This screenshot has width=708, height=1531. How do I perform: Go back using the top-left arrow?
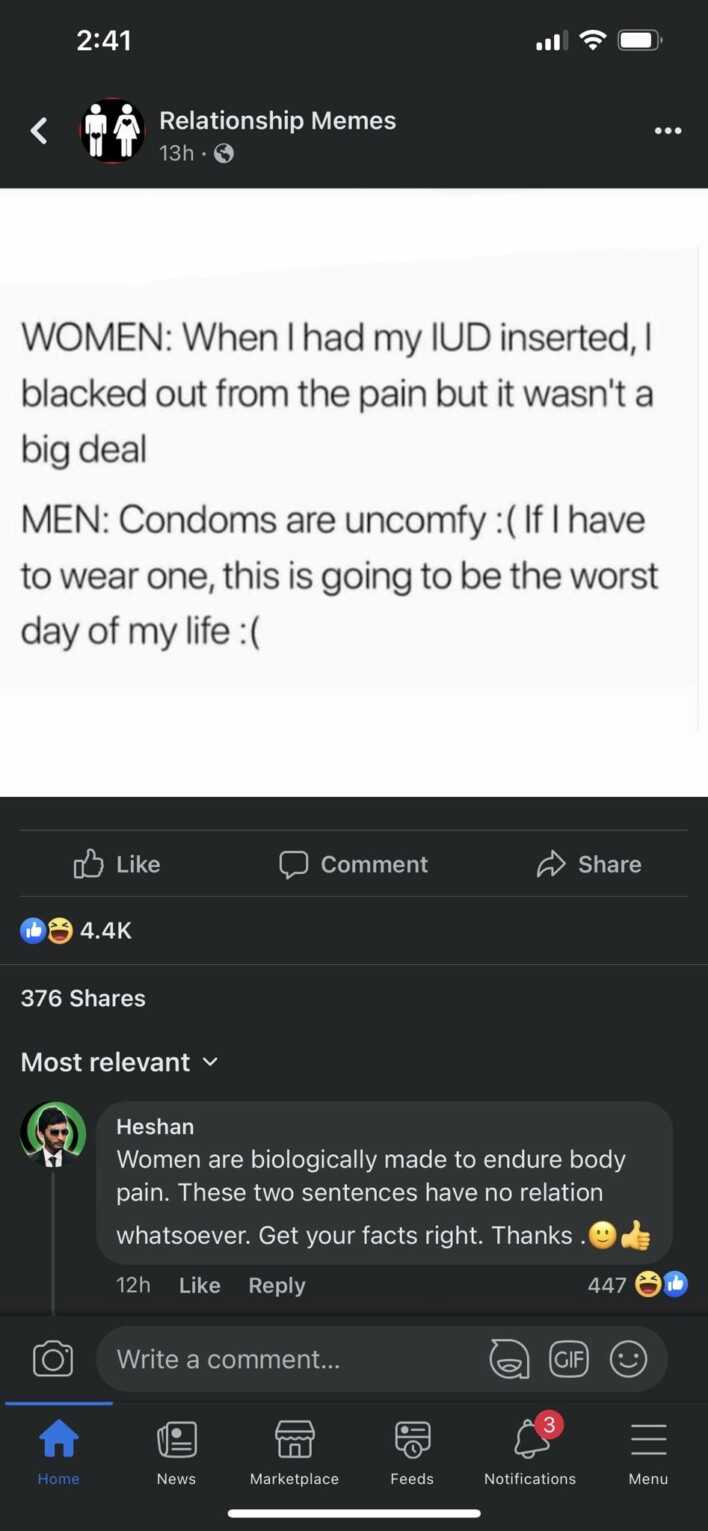click(39, 131)
